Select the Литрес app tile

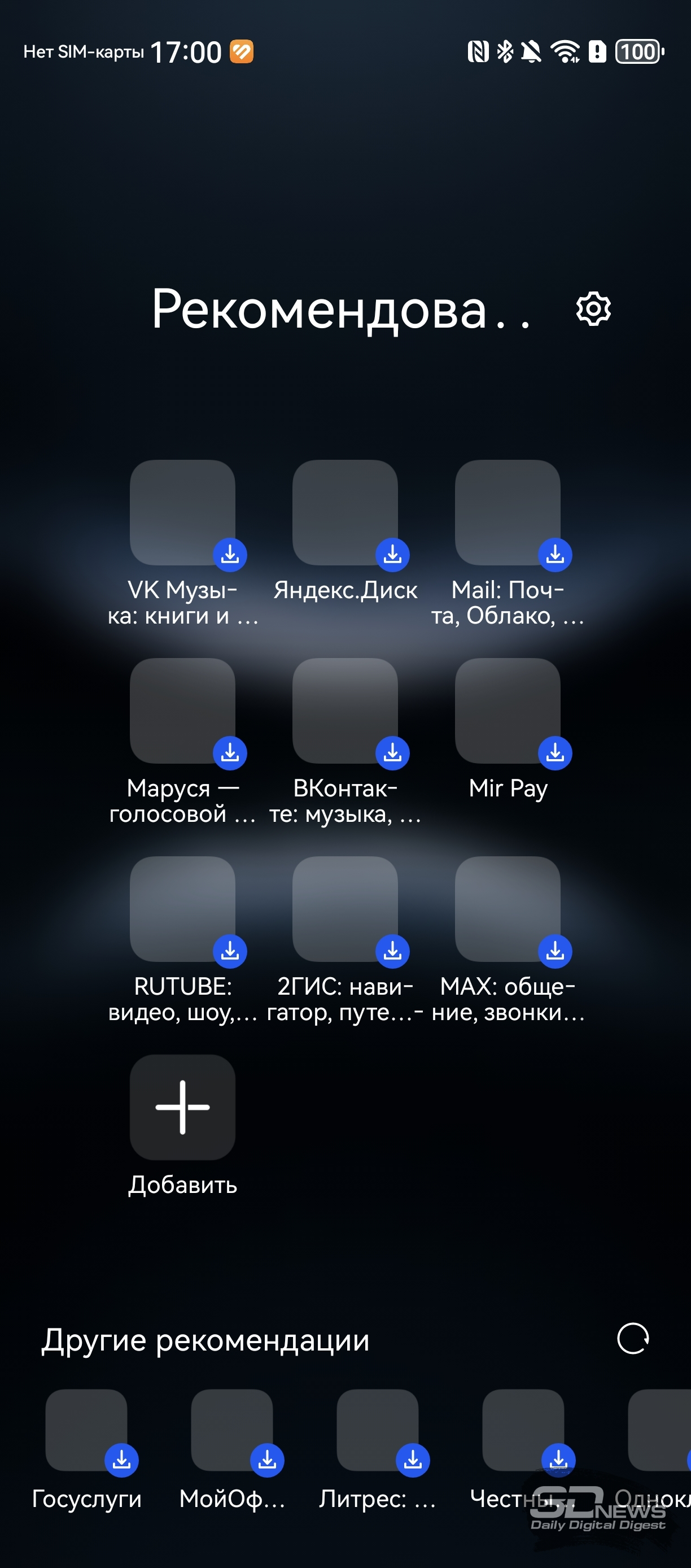pyautogui.click(x=377, y=1430)
